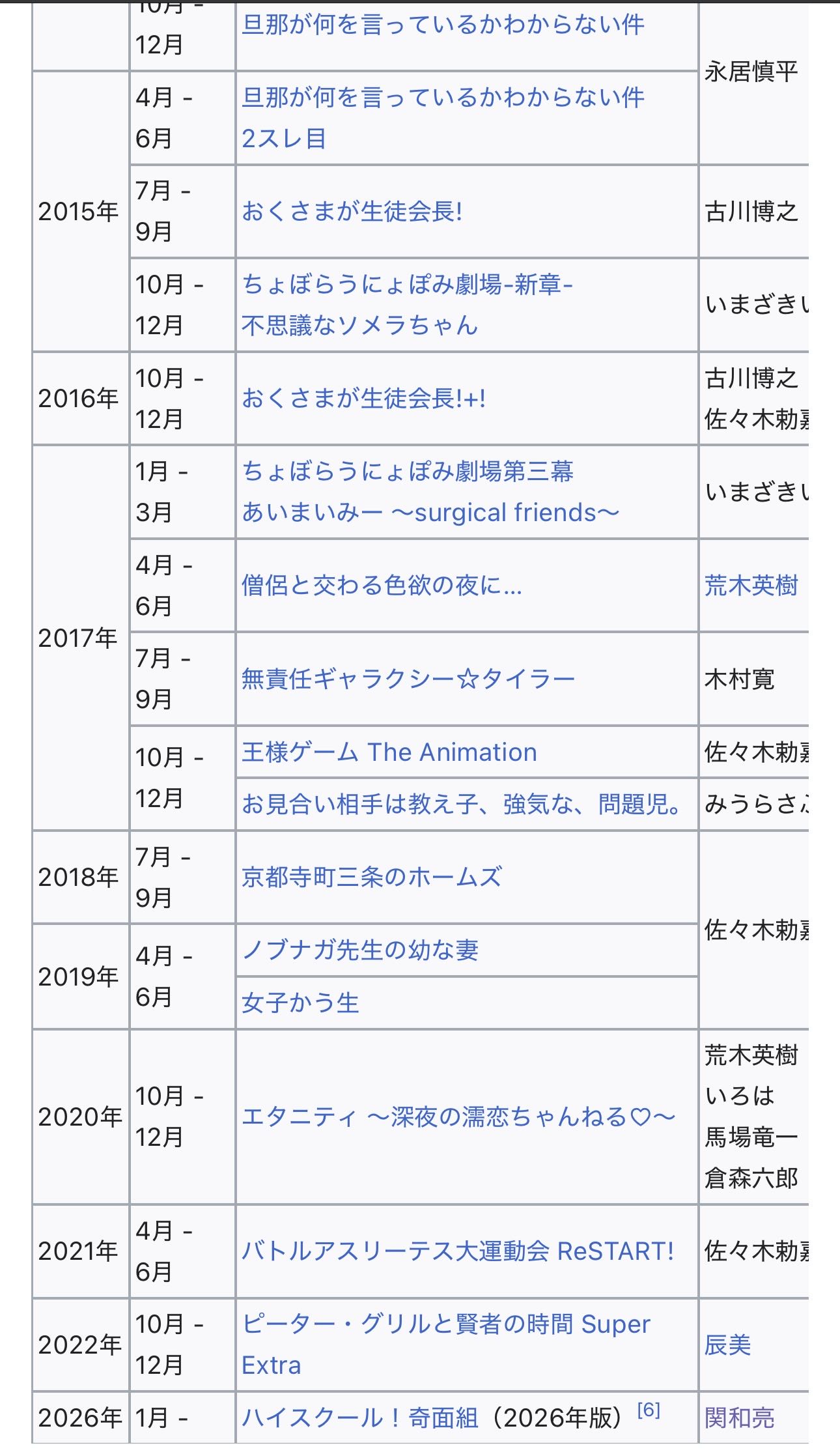This screenshot has height=1452, width=840.
Task: Open director 荒木英樹 link for 僧侶と交わる色欲の夜に
Action: [x=751, y=586]
